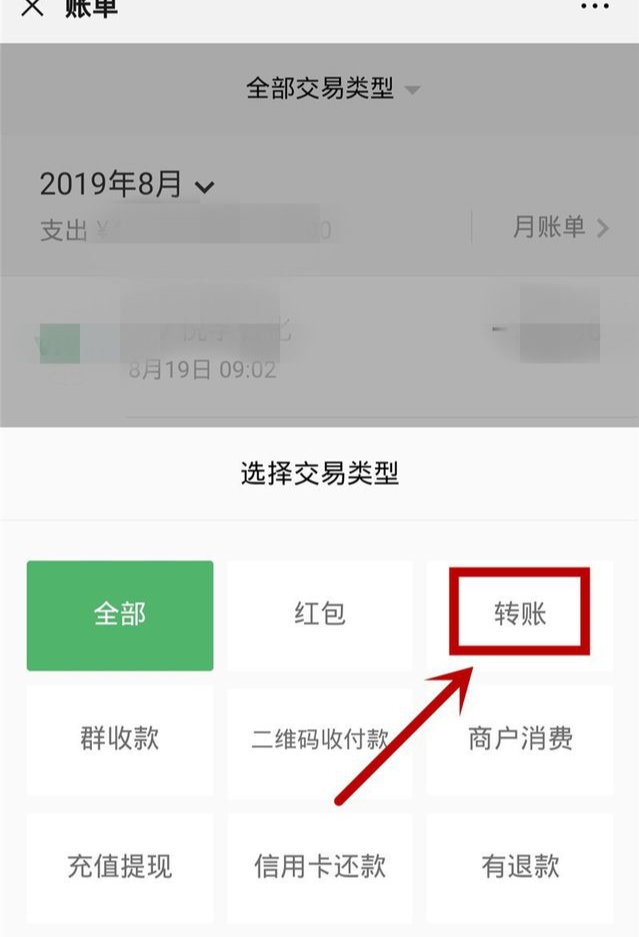Choose 转账 transaction type

(x=520, y=613)
